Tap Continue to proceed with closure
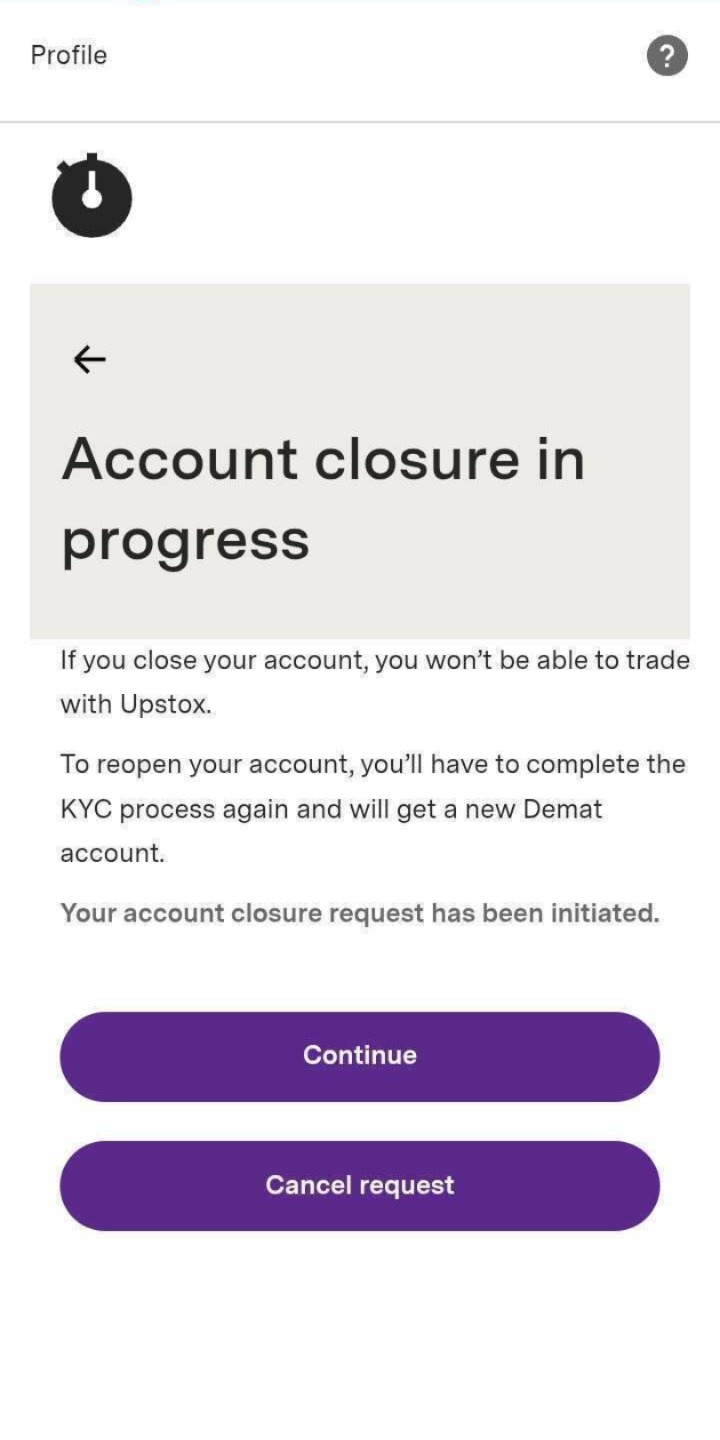Viewport: 720px width, 1440px height. tap(360, 1056)
